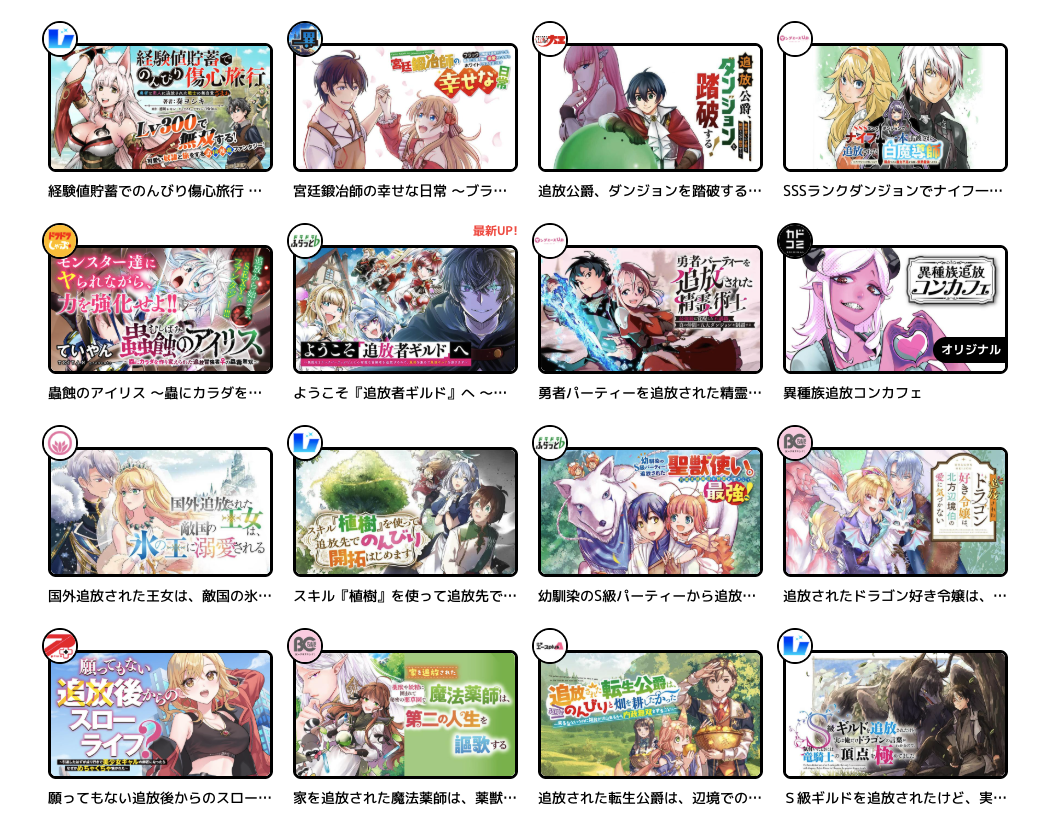Open 蟲蝕のアイリス manga card
Screen dimensions: 1040x823
coord(160,309)
